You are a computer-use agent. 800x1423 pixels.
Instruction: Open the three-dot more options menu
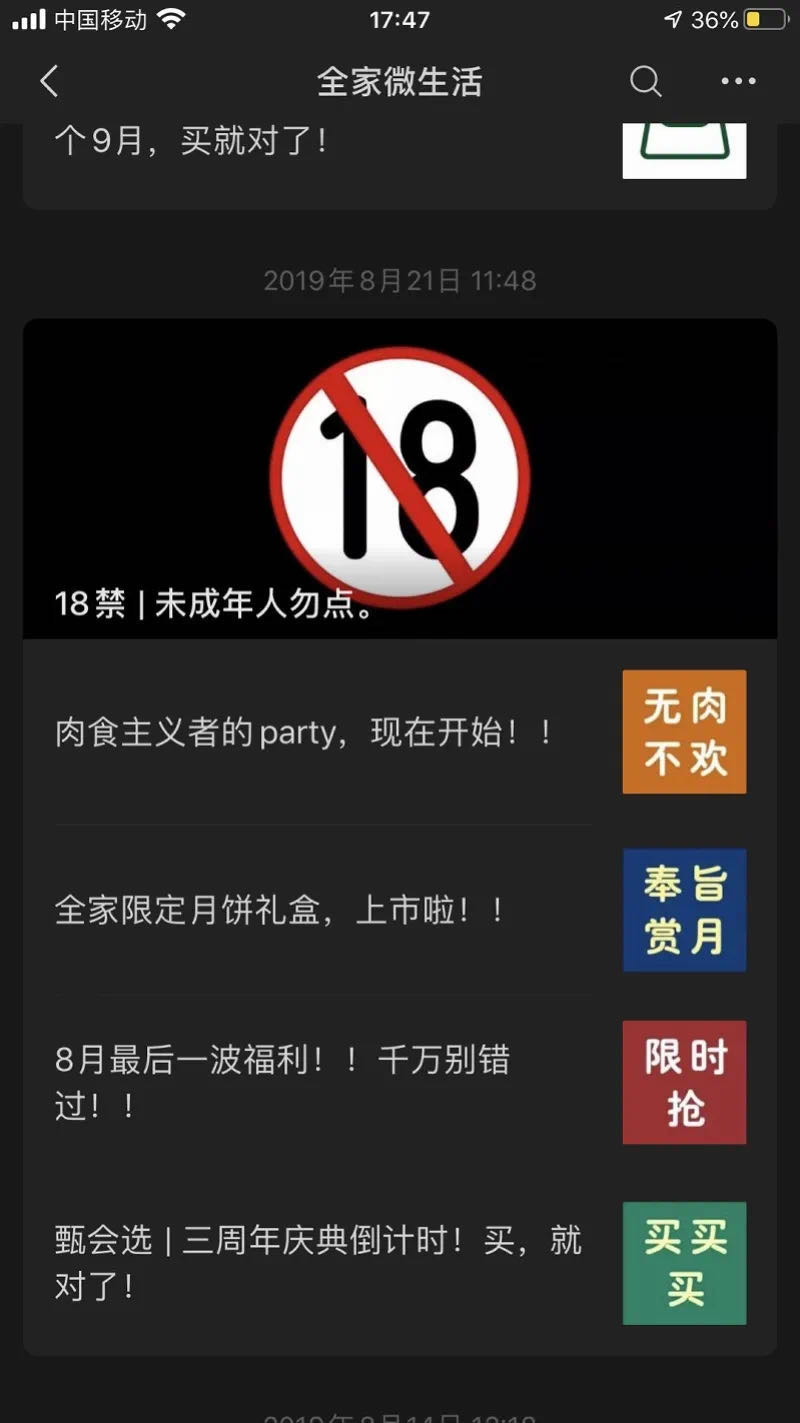(x=738, y=81)
